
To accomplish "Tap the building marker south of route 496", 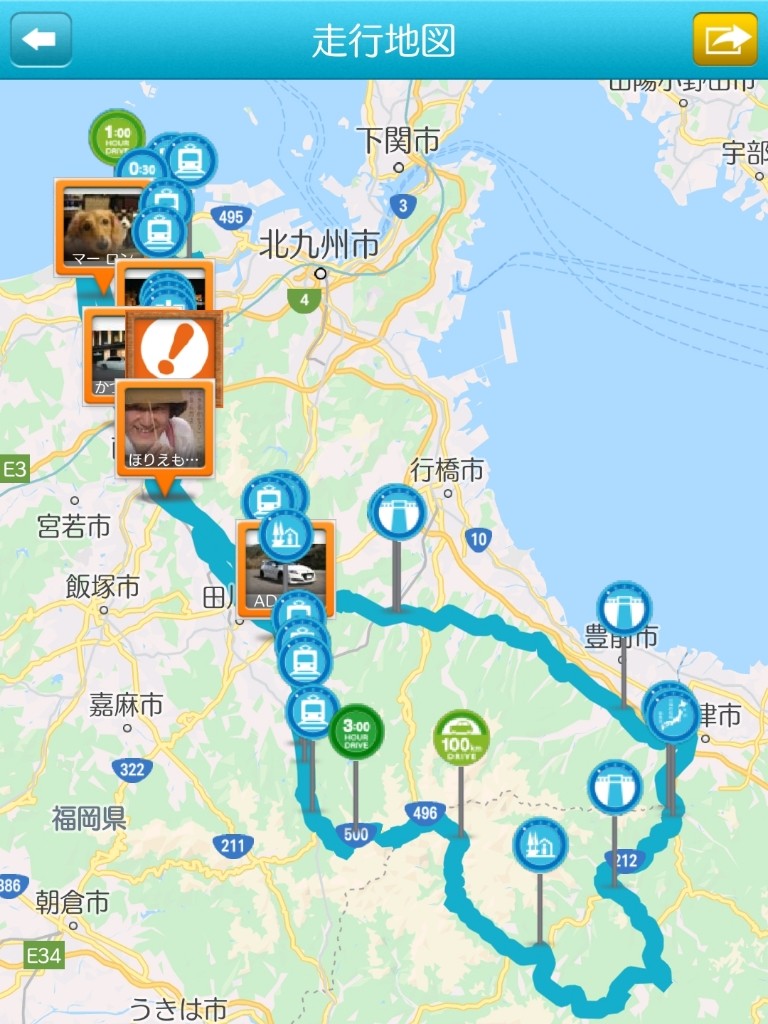I will 540,844.
